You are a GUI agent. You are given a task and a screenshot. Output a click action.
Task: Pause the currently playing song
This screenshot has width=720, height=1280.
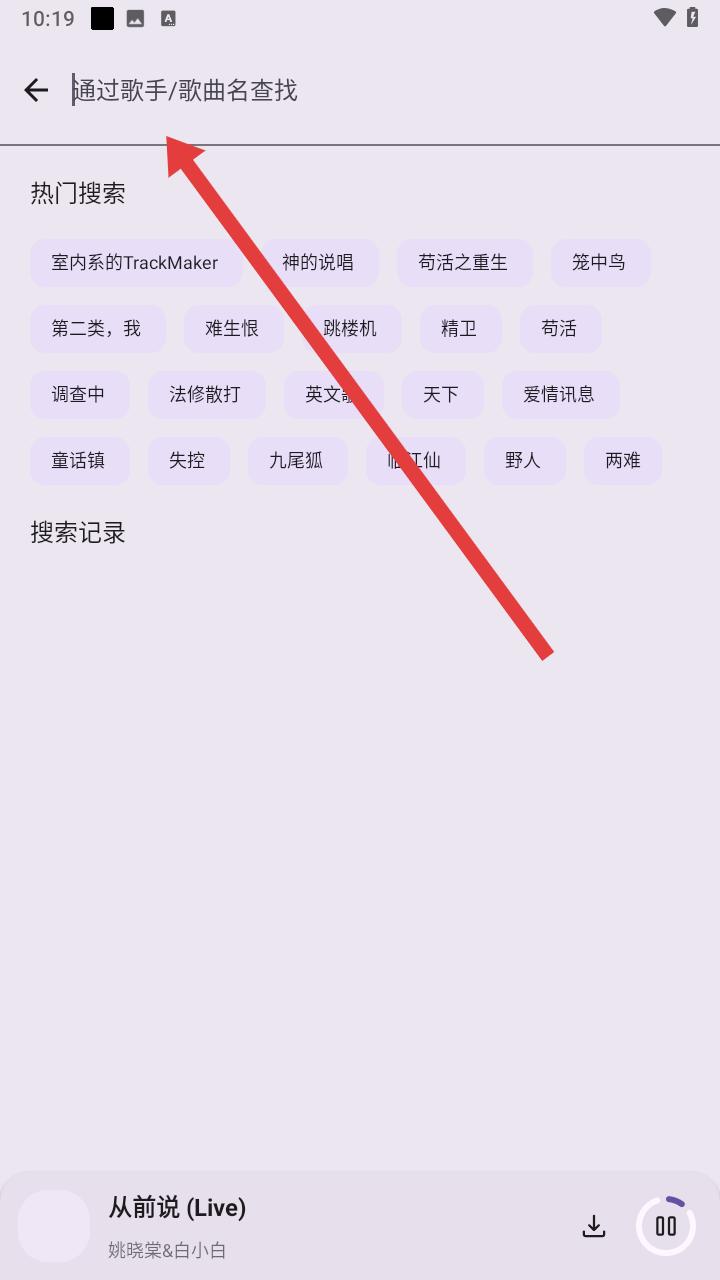tap(666, 1226)
